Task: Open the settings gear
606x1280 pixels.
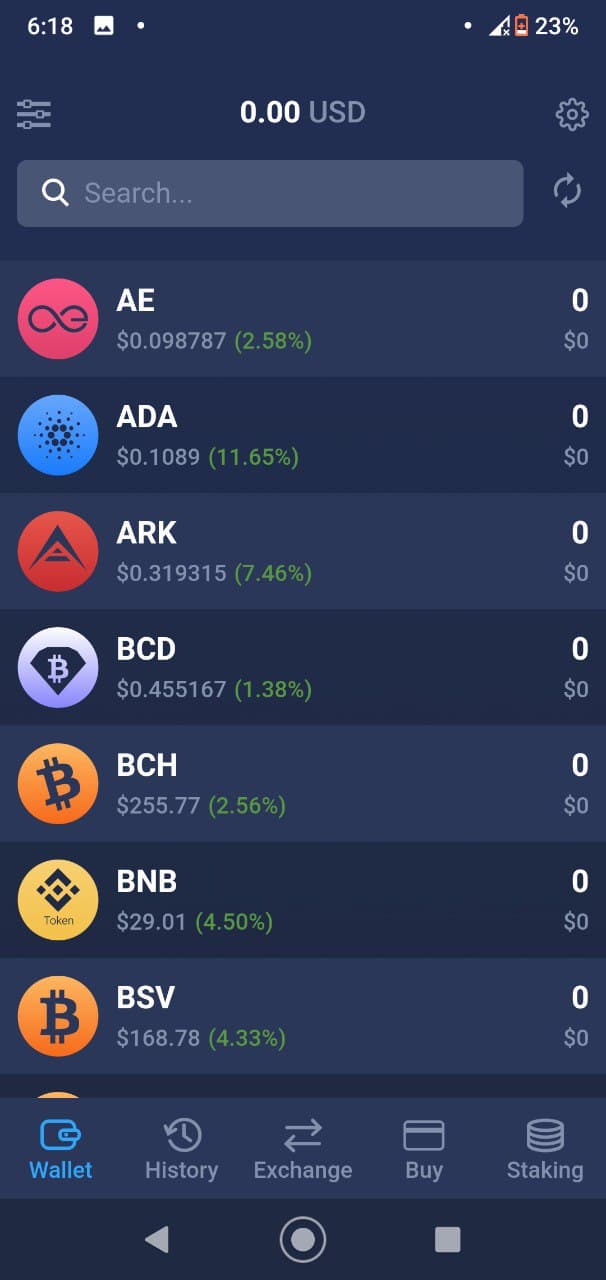Action: coord(572,114)
